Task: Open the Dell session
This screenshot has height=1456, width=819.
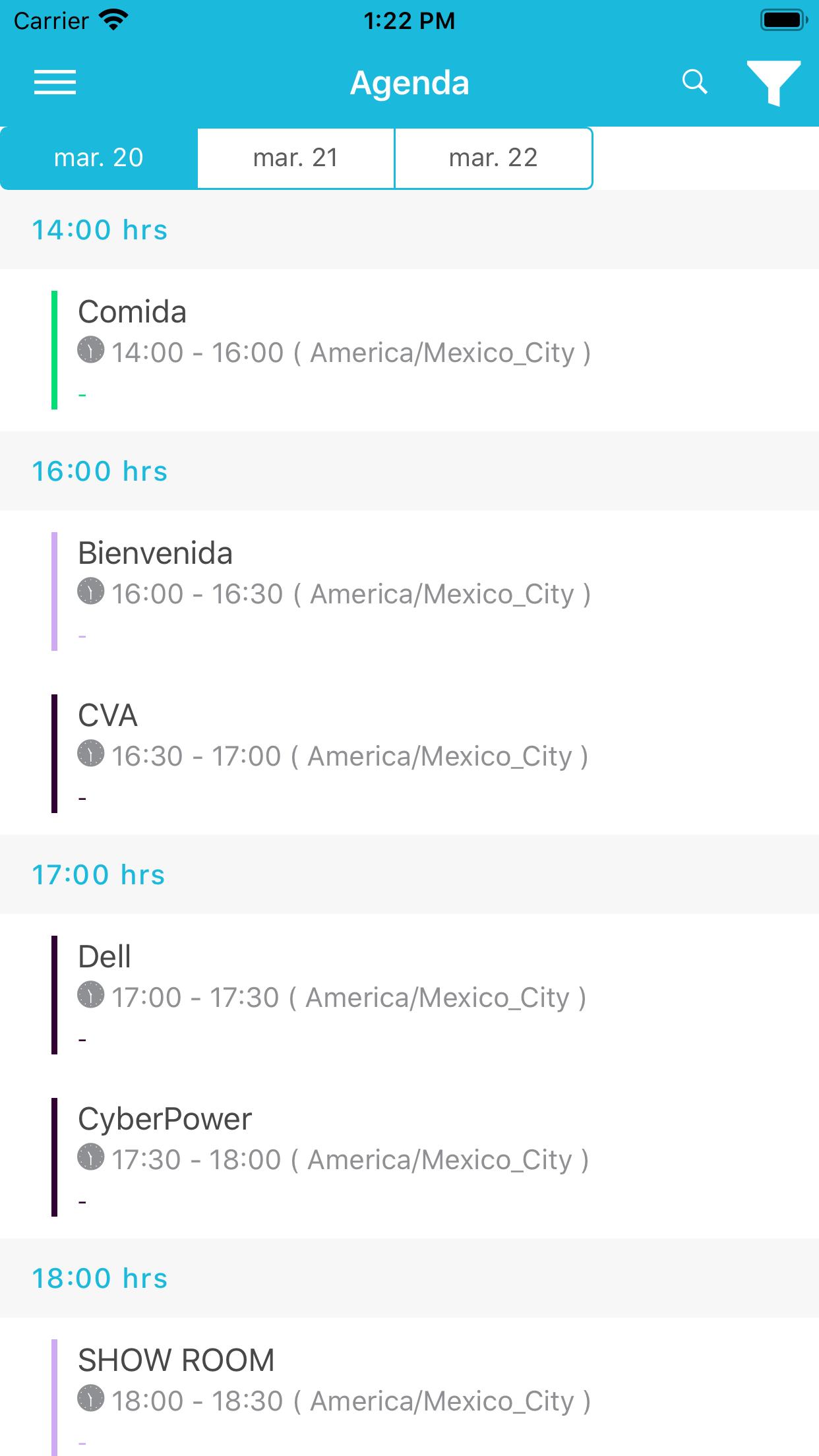Action: pos(409,995)
